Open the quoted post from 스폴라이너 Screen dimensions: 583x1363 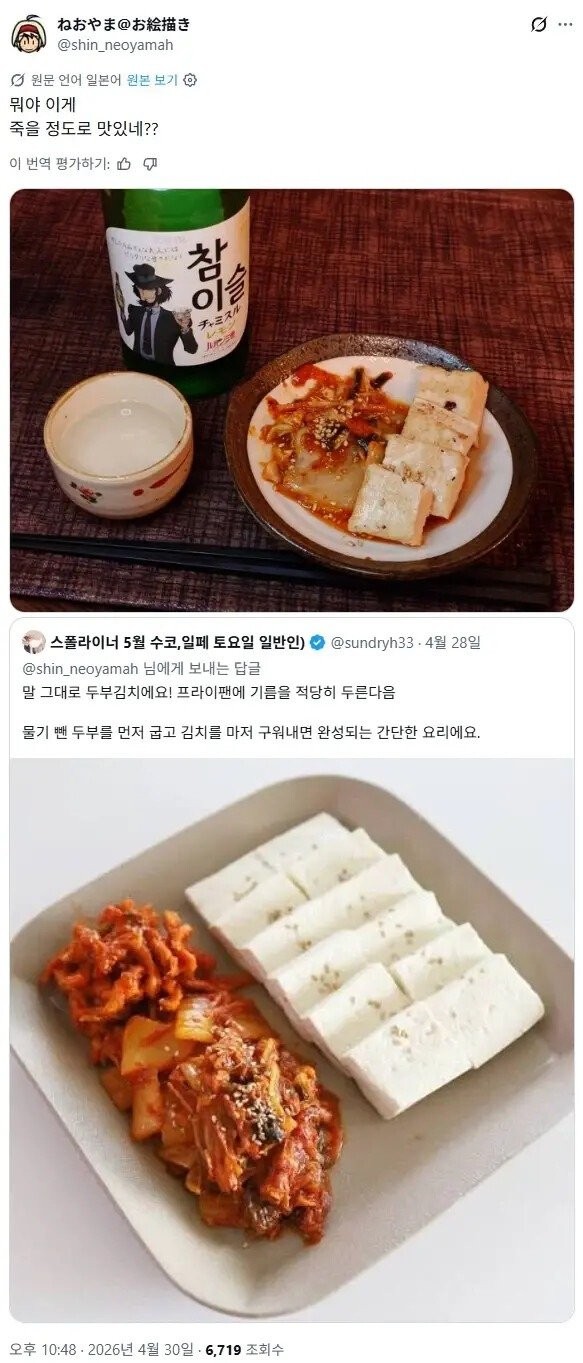292,689
